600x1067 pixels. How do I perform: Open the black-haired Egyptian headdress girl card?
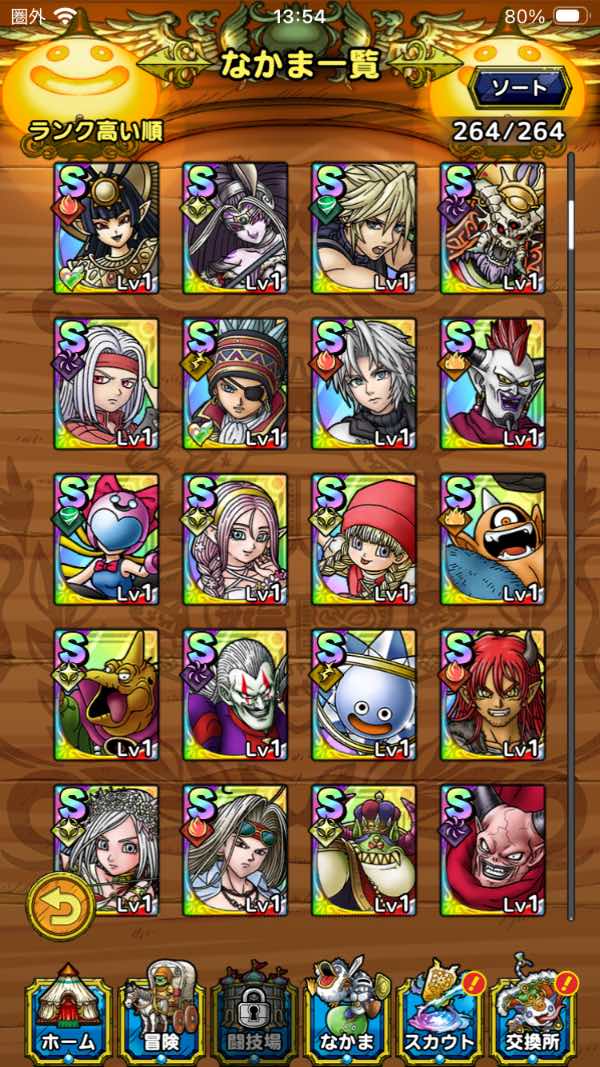click(107, 228)
